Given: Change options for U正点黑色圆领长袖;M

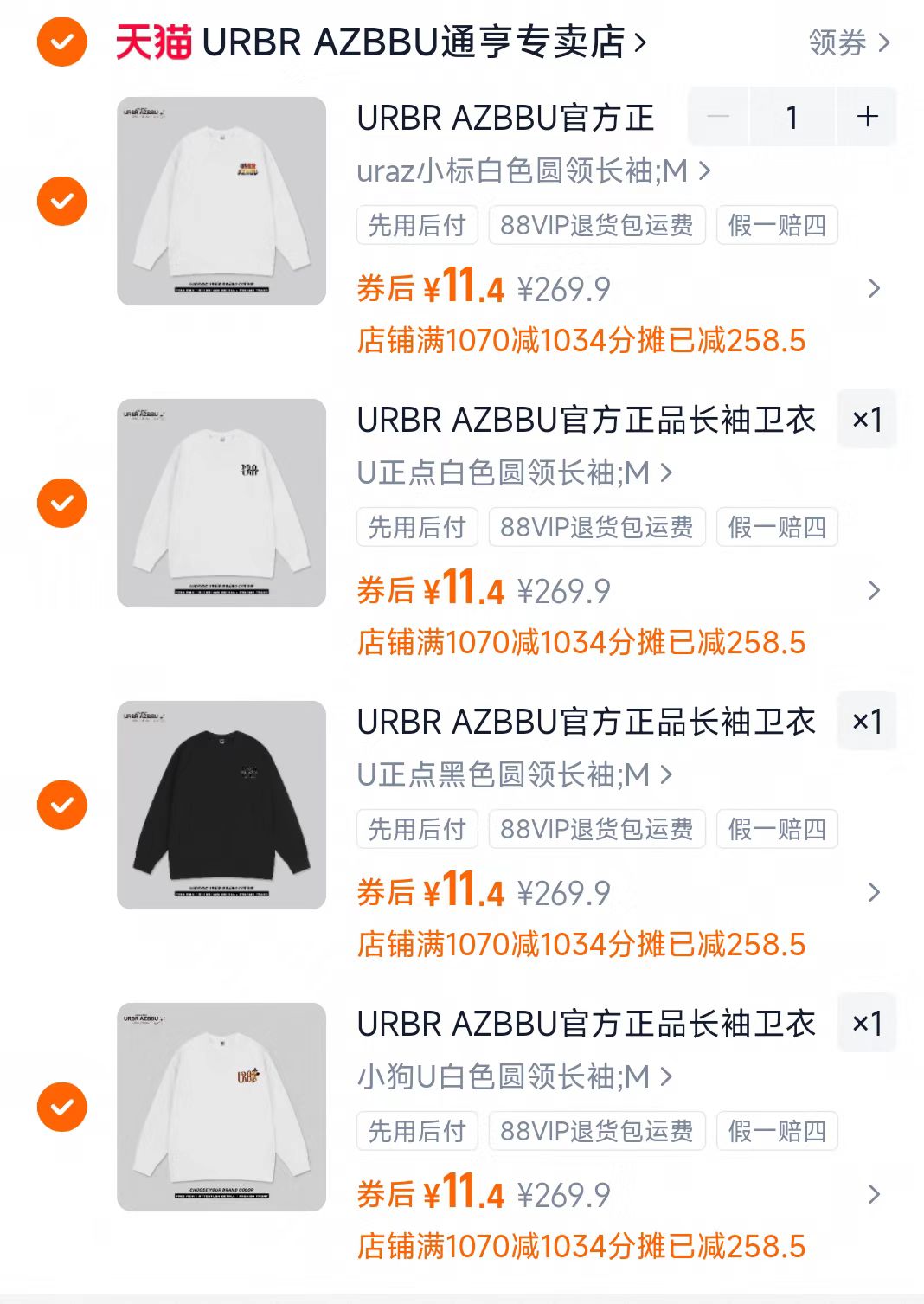Looking at the screenshot, I should 514,774.
